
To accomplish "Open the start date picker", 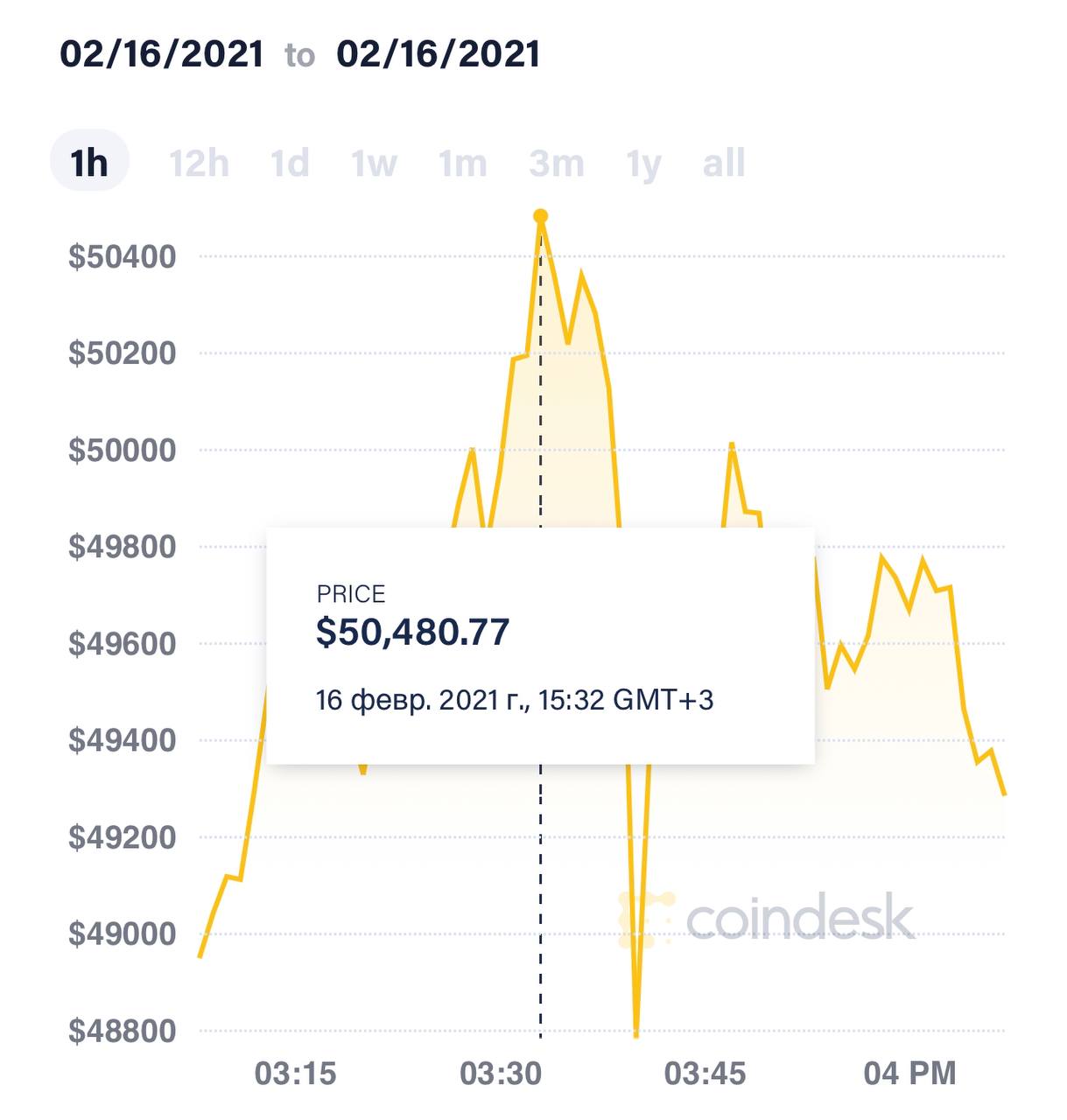I will pyautogui.click(x=162, y=54).
